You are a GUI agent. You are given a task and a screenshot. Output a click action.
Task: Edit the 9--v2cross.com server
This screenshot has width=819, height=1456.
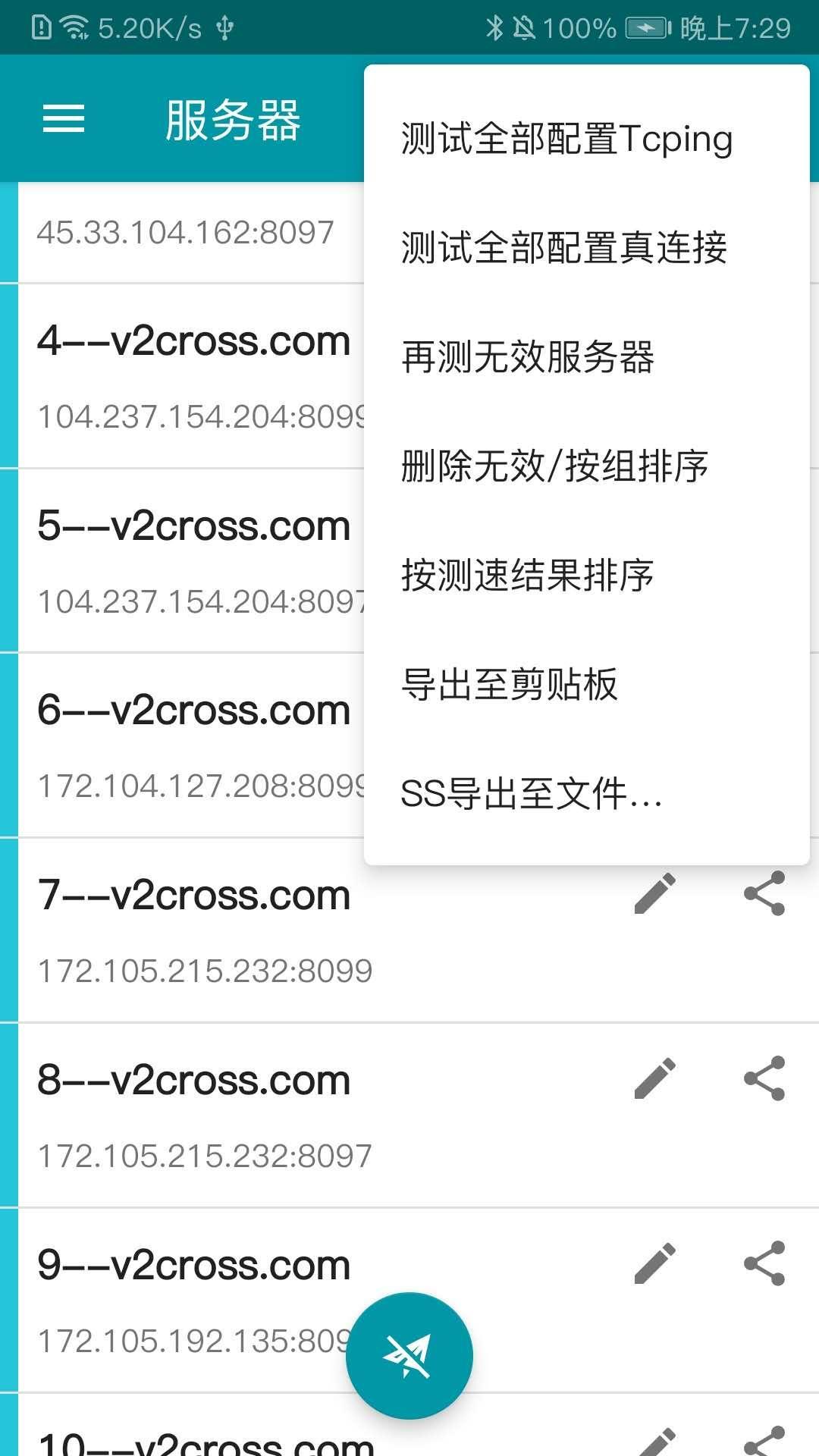tap(655, 1263)
